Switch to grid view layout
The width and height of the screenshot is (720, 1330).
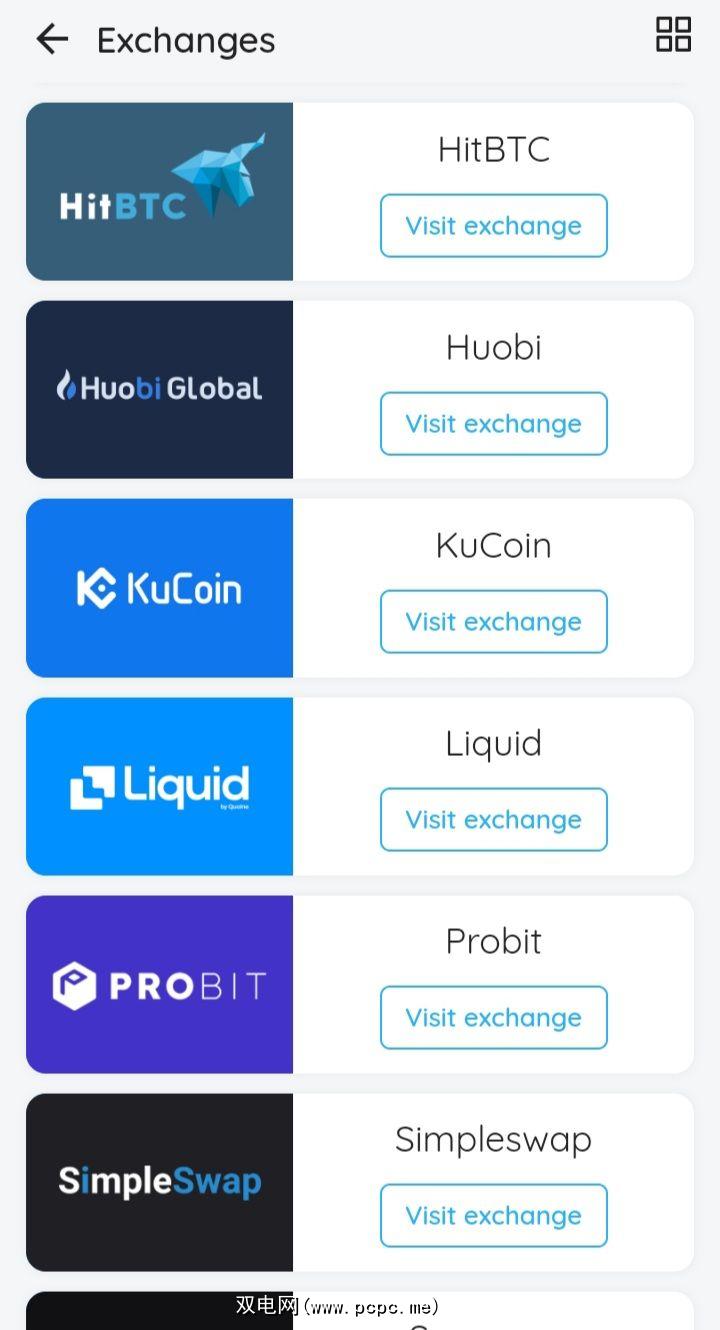click(x=673, y=35)
